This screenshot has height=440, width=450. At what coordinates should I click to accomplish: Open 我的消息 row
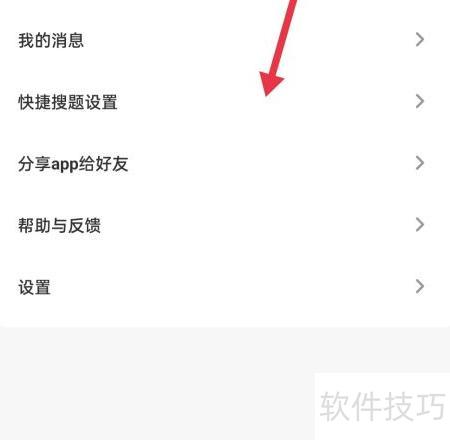[x=225, y=40]
